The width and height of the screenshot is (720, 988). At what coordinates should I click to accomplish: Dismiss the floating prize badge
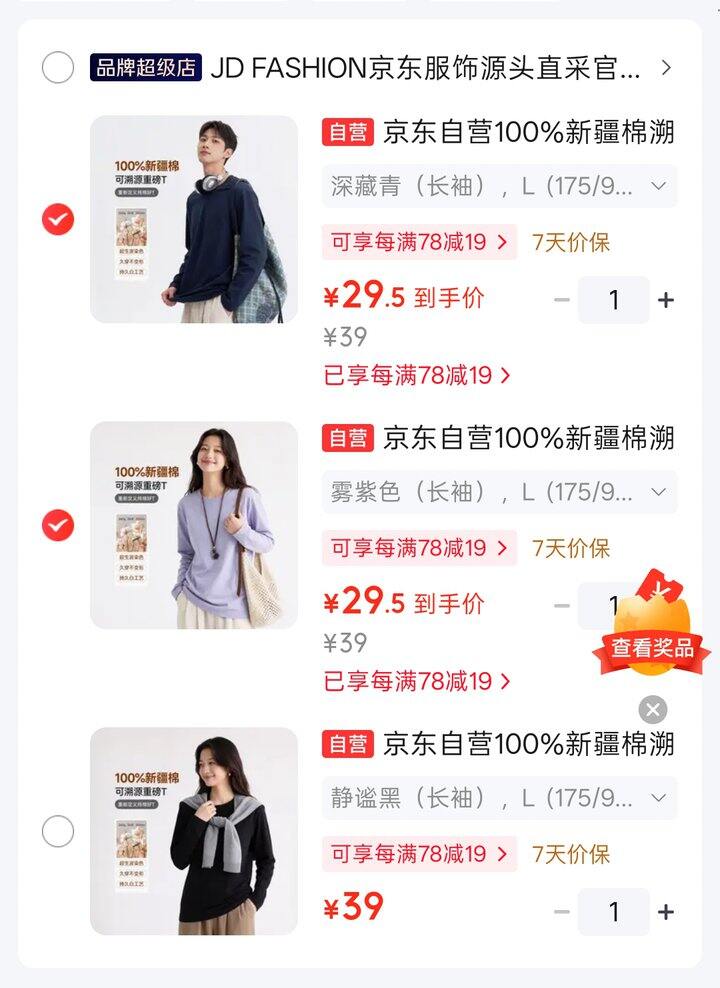653,710
